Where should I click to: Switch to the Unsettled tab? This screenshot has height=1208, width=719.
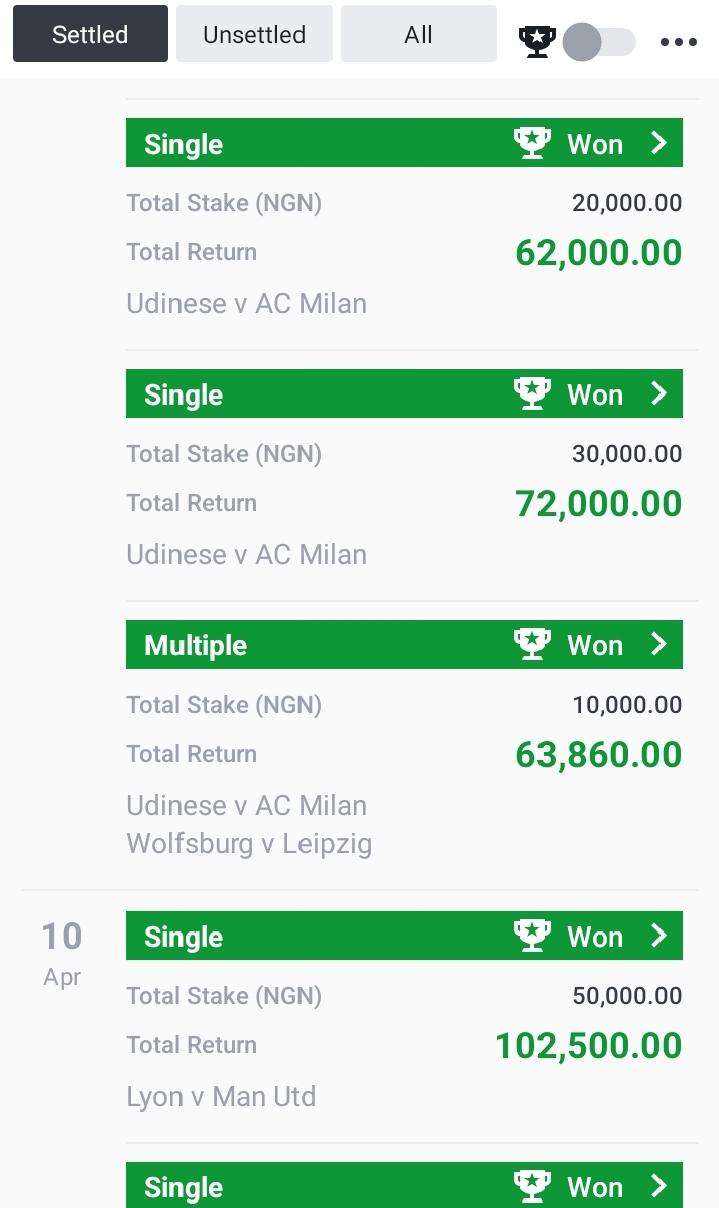254,34
